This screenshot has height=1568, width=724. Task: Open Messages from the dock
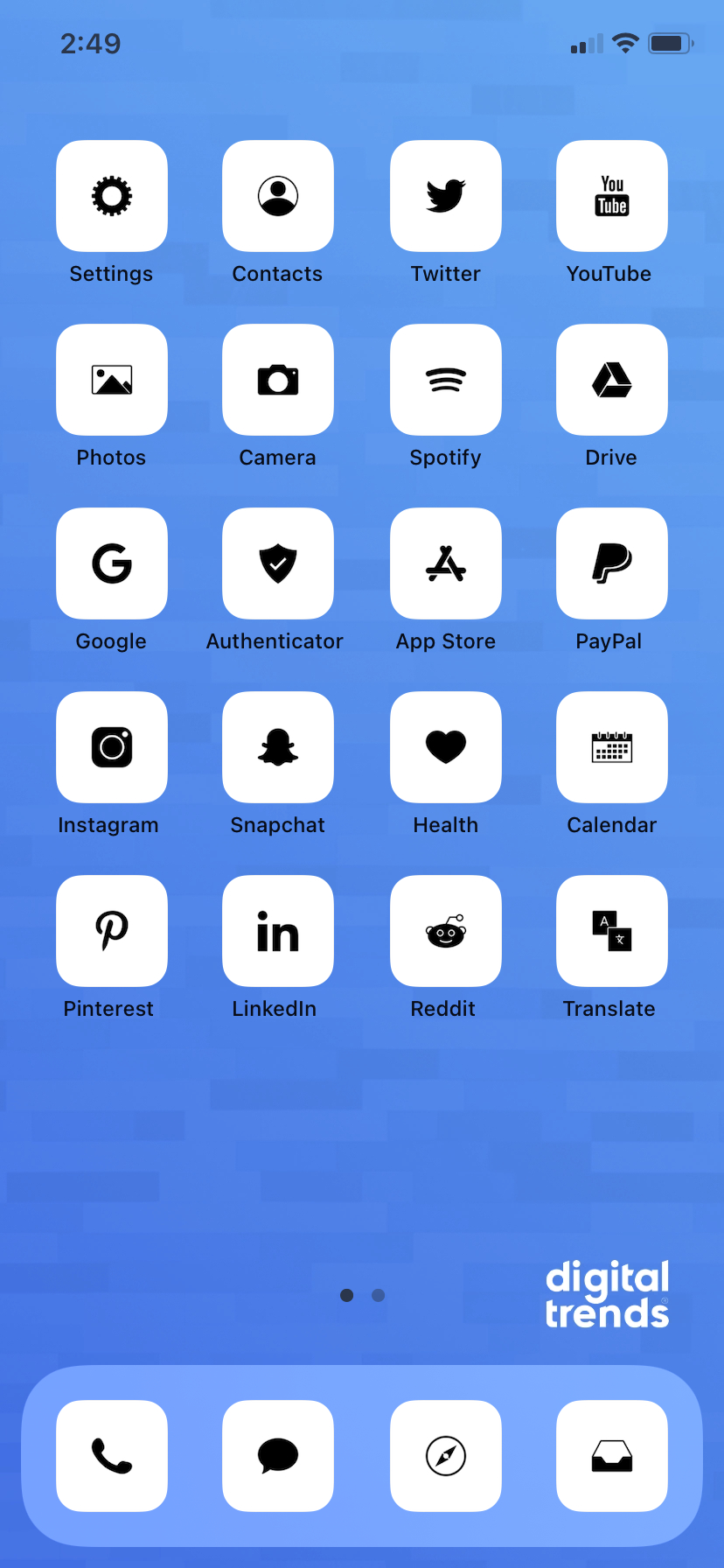tap(278, 1456)
